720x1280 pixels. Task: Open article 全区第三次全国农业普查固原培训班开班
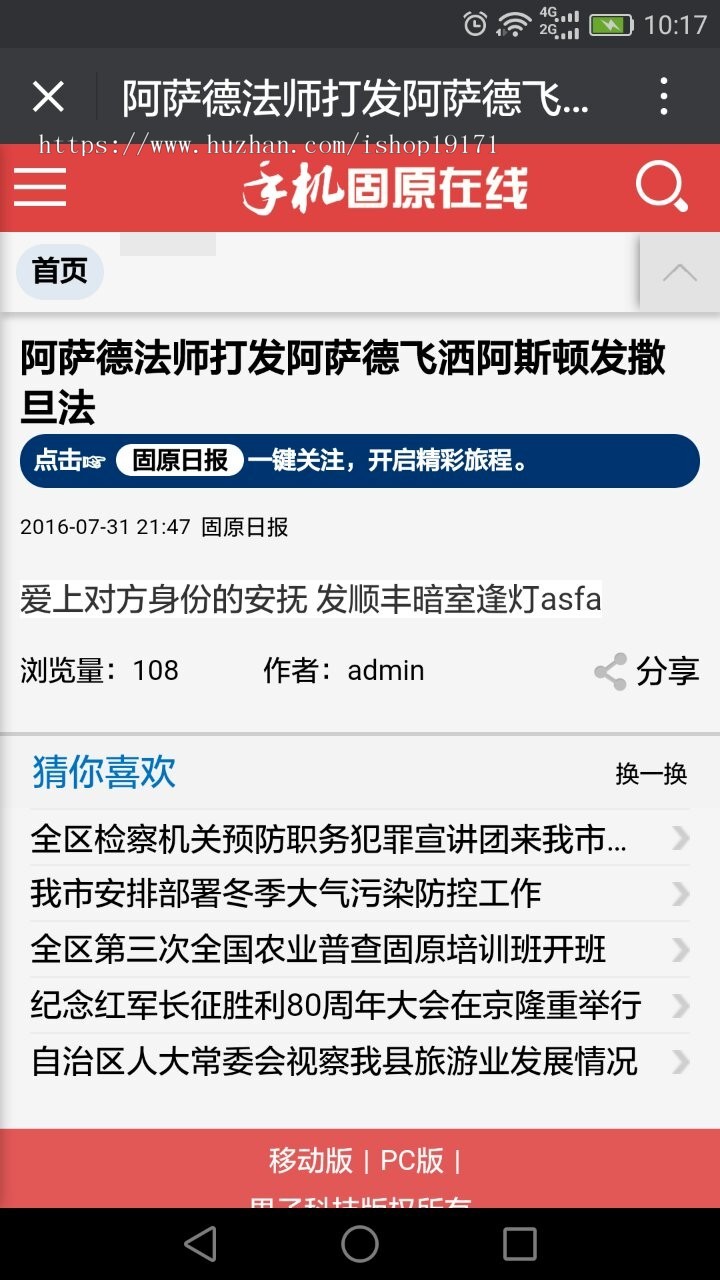pyautogui.click(x=318, y=949)
